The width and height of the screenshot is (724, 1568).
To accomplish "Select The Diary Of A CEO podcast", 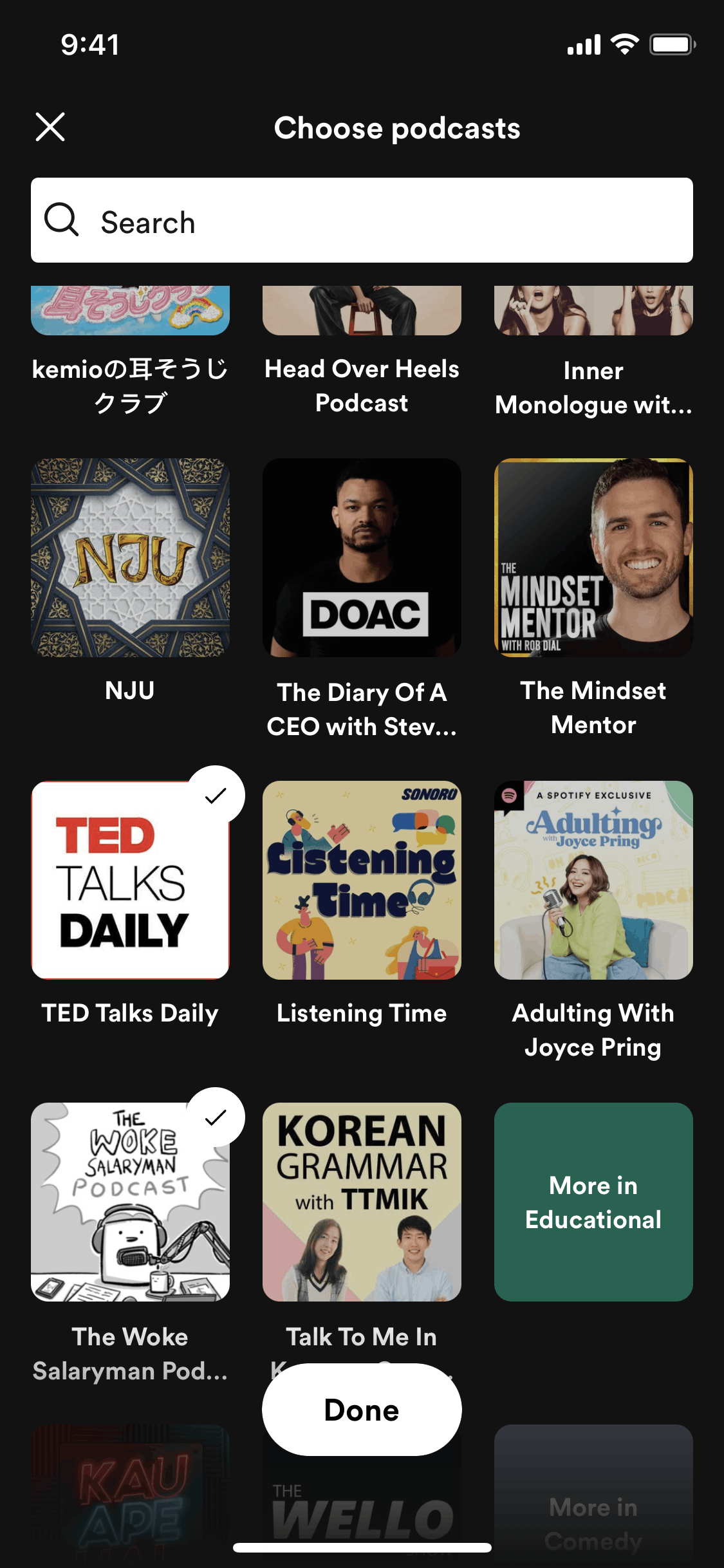I will tap(362, 558).
